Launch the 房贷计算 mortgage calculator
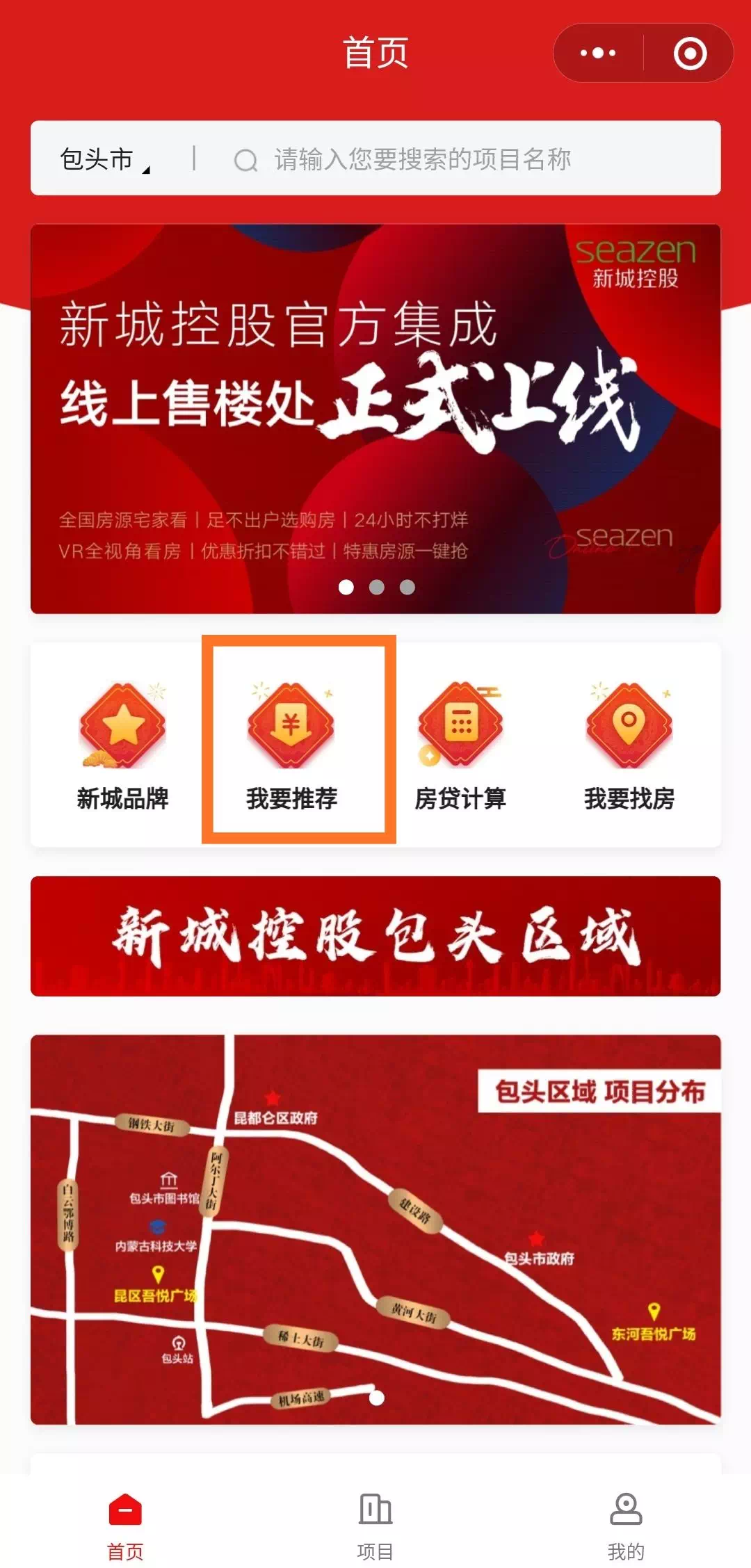Viewport: 751px width, 1568px height. tap(460, 744)
